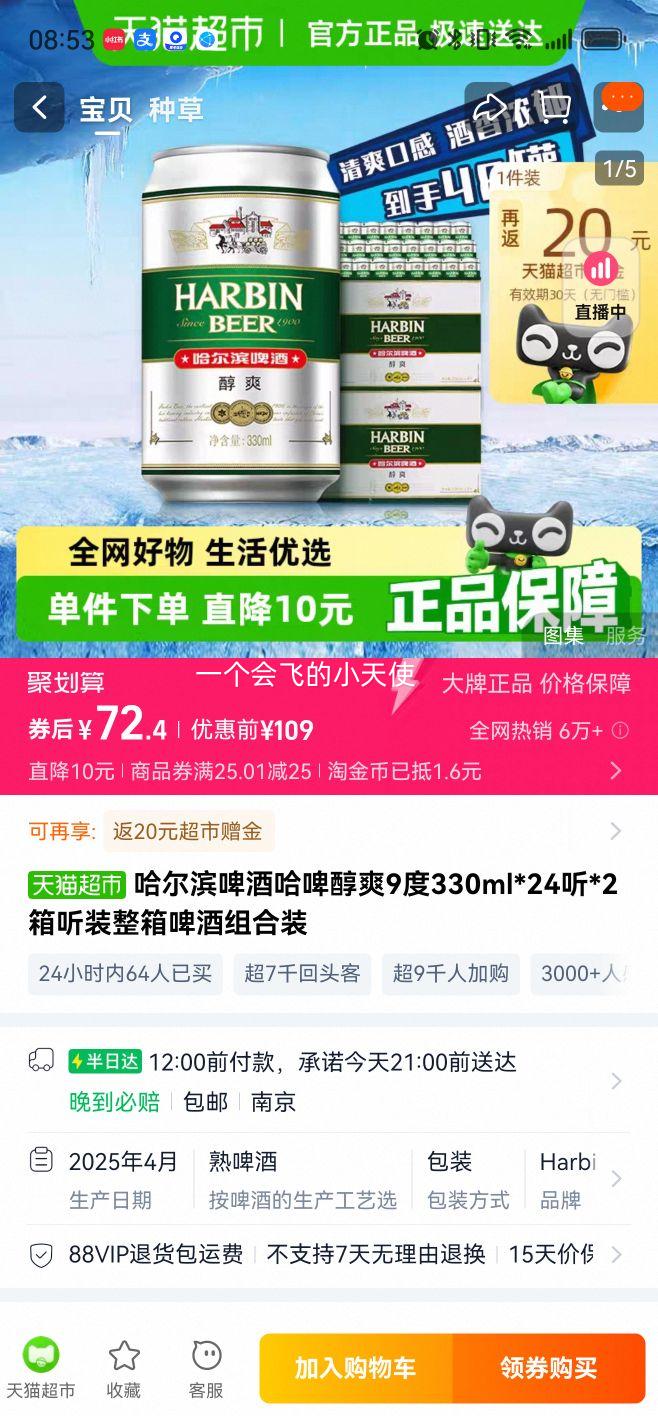Image resolution: width=658 pixels, height=1416 pixels.
Task: Open product parameters row with 生产日期
Action: click(328, 1179)
